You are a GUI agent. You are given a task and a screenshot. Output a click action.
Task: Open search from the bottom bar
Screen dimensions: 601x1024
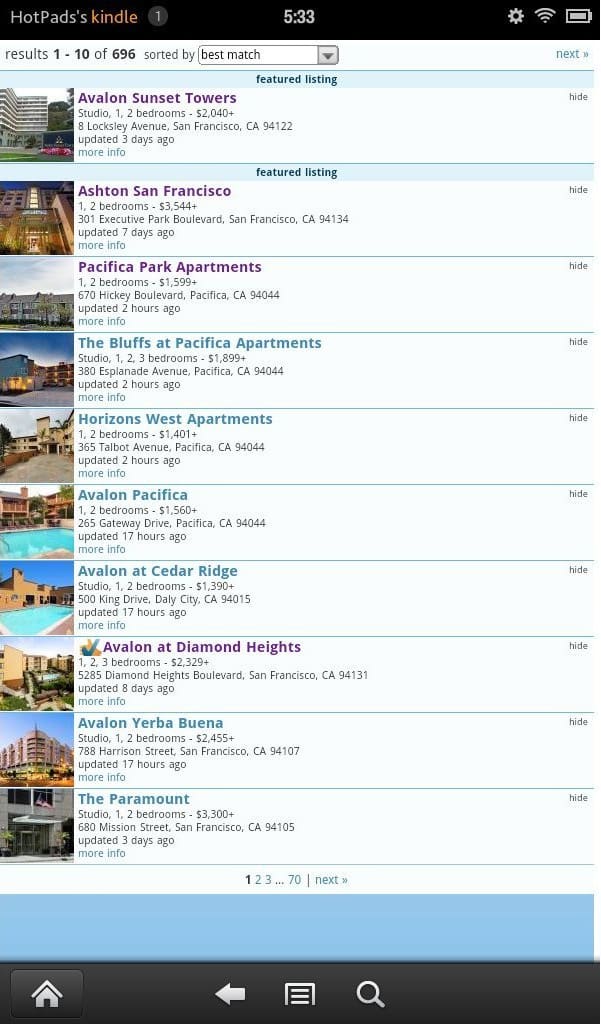tap(370, 993)
